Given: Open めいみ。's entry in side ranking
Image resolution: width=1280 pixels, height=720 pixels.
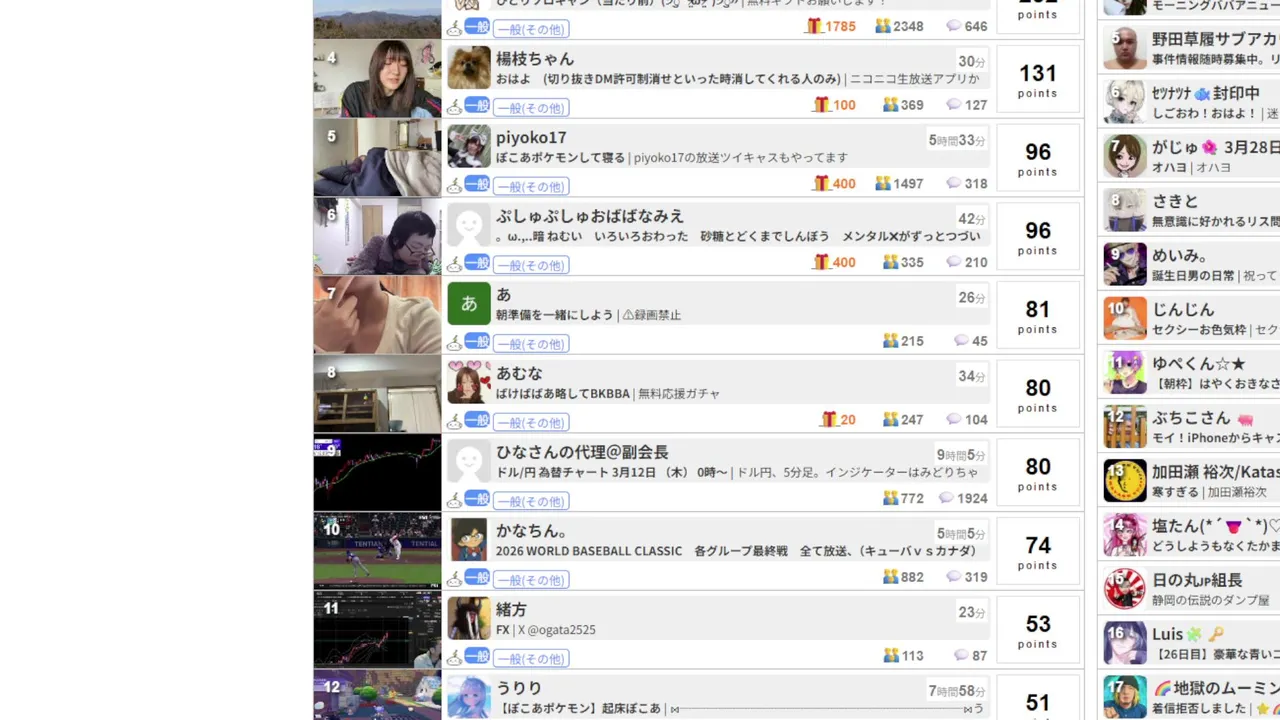Looking at the screenshot, I should pyautogui.click(x=1180, y=255).
